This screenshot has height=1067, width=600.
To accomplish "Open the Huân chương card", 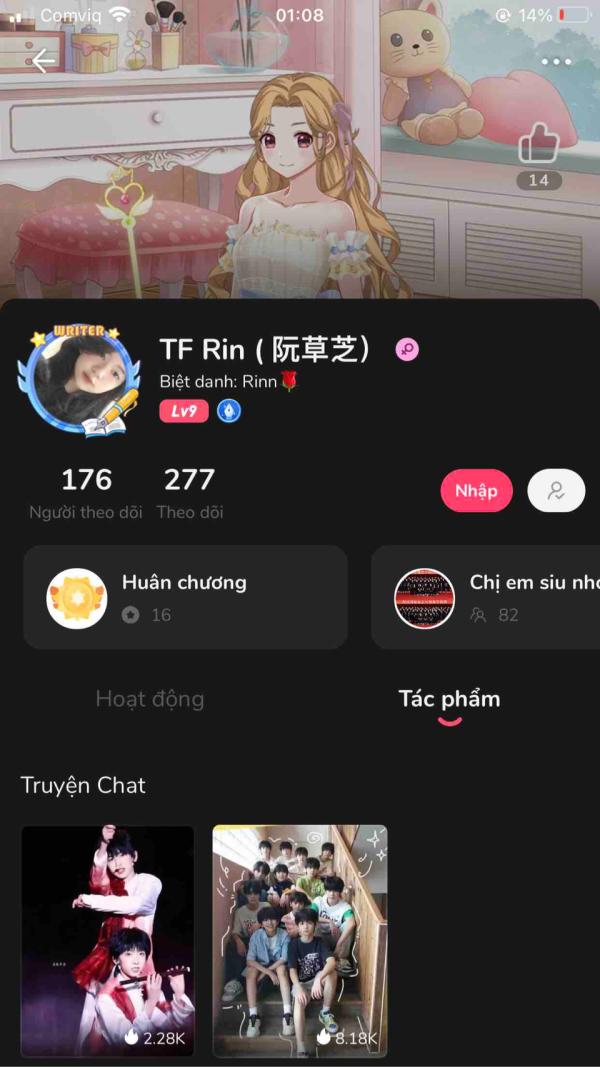I will [x=185, y=597].
